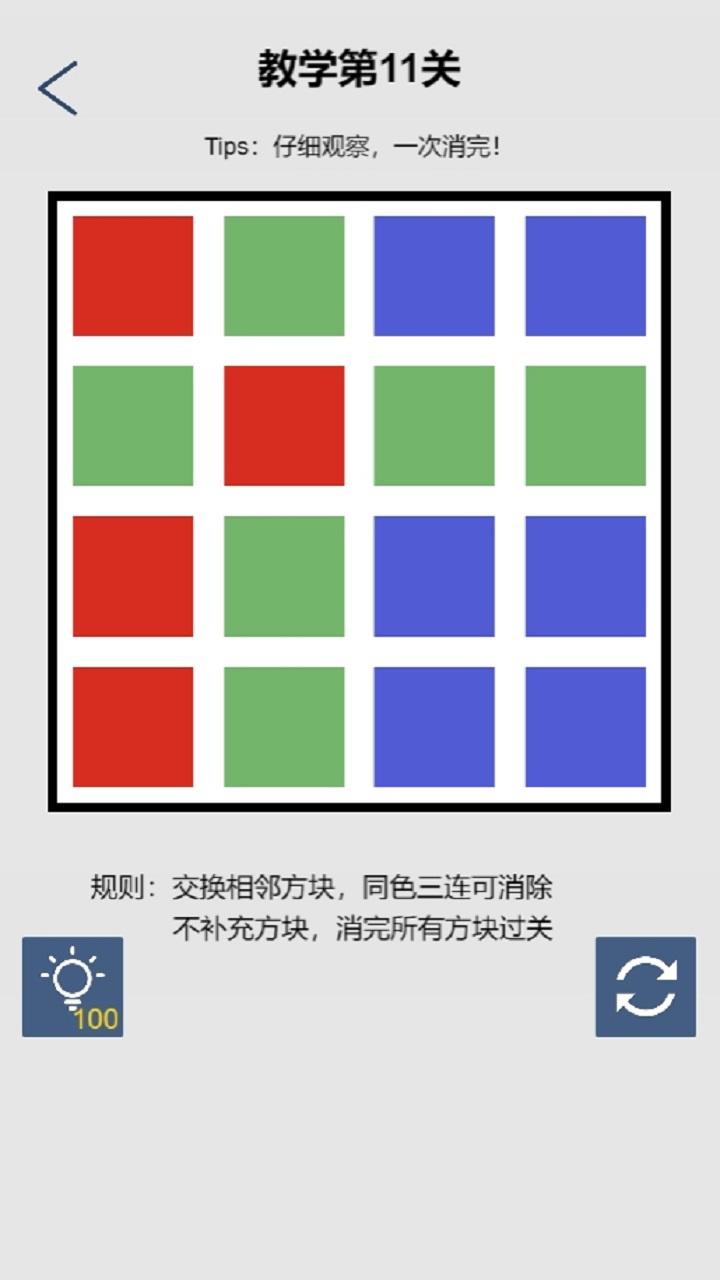Select the red tile in top-left corner
This screenshot has height=1280, width=720.
point(132,275)
